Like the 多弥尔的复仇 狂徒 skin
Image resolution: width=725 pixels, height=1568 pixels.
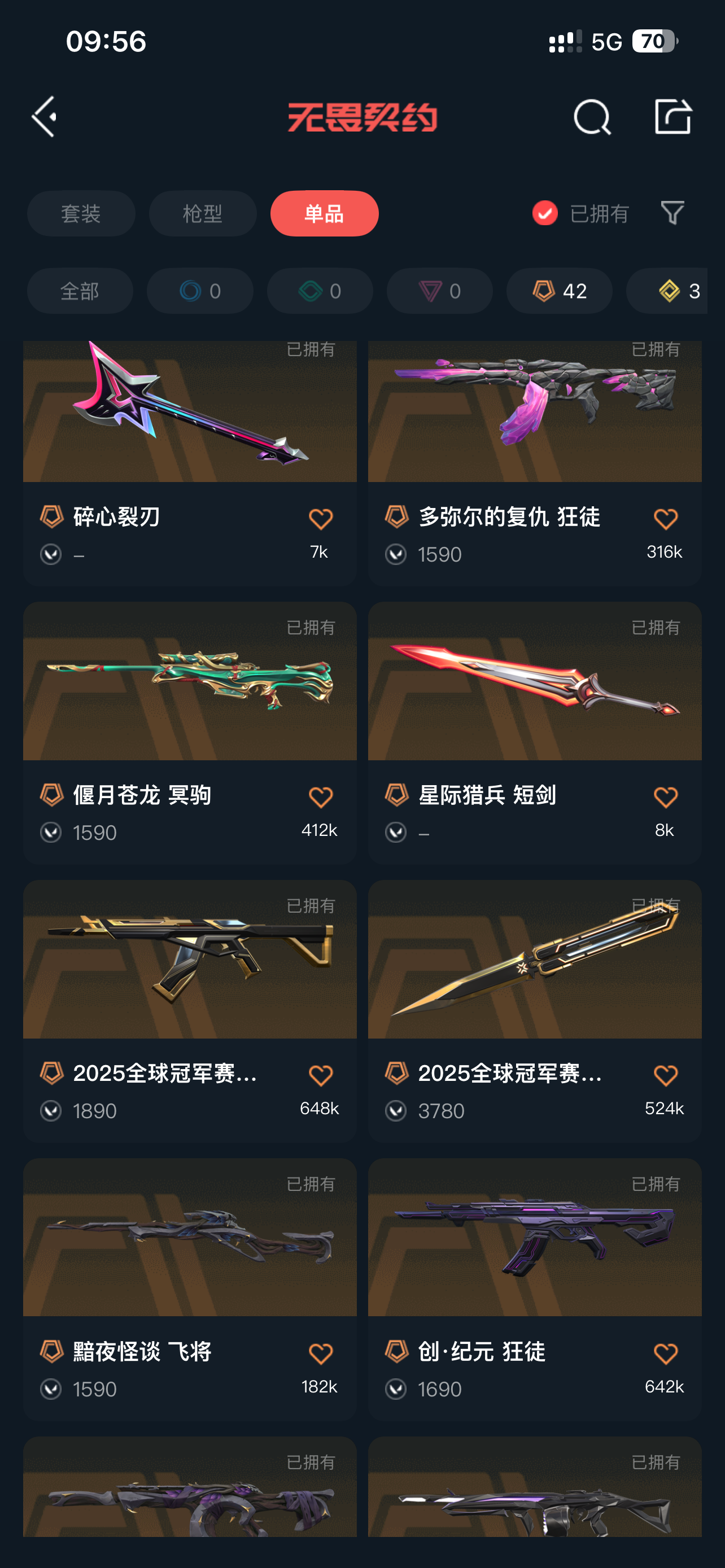(665, 520)
